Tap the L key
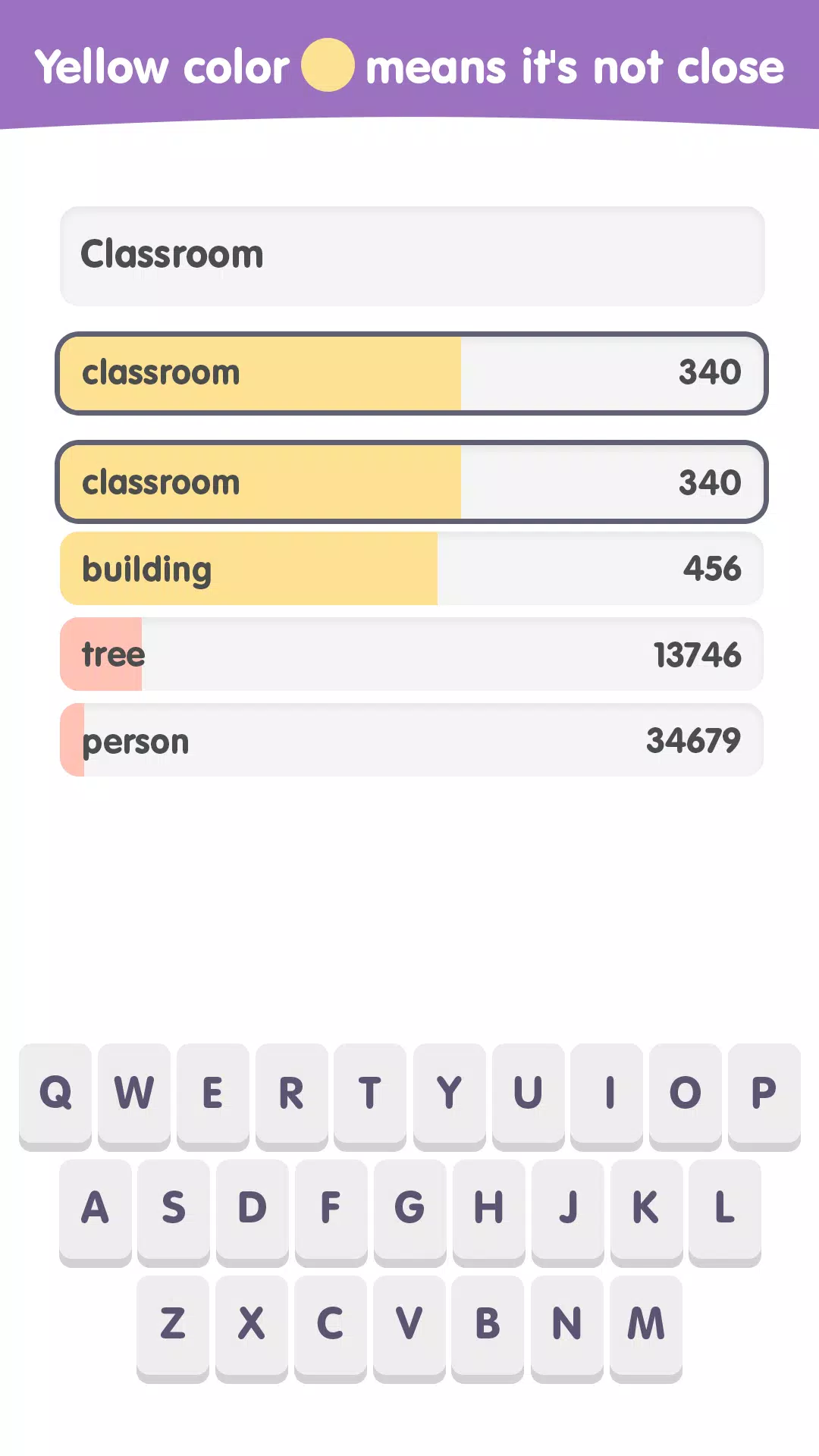Viewport: 819px width, 1456px height. click(724, 1209)
